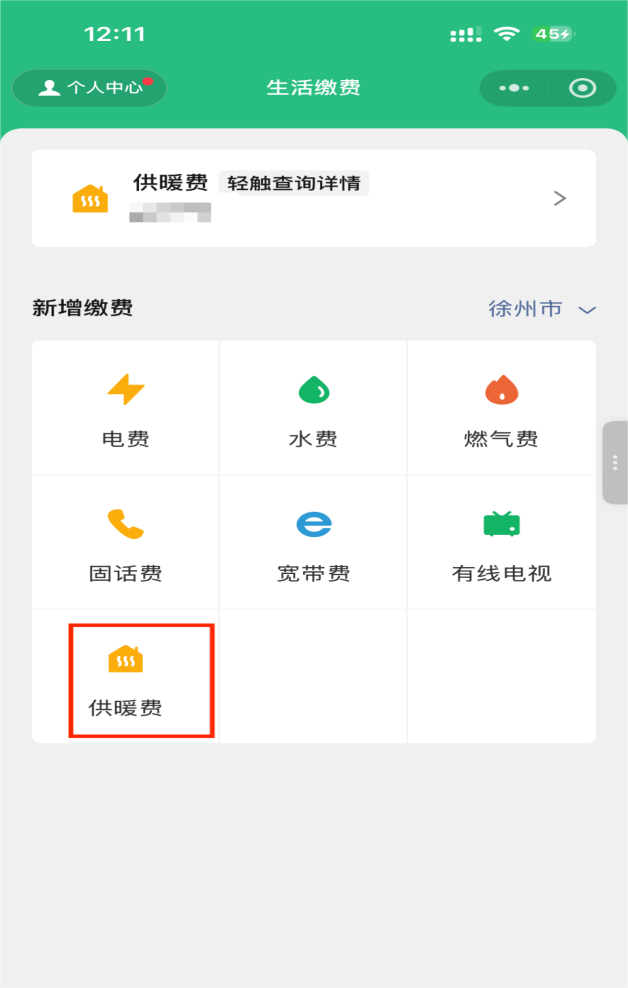Image resolution: width=628 pixels, height=988 pixels.
Task: Open 宽带费 broadband payment
Action: coord(314,543)
